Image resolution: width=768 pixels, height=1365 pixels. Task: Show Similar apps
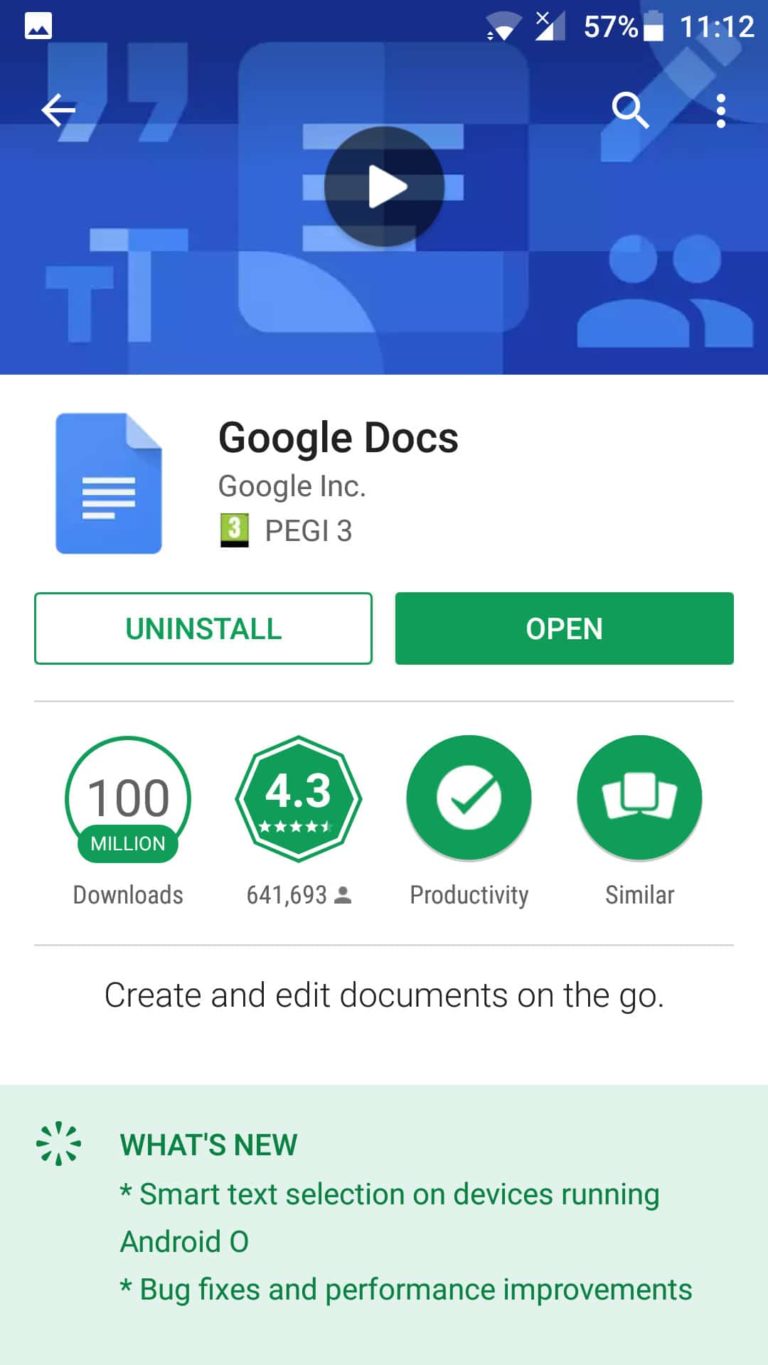pyautogui.click(x=639, y=798)
